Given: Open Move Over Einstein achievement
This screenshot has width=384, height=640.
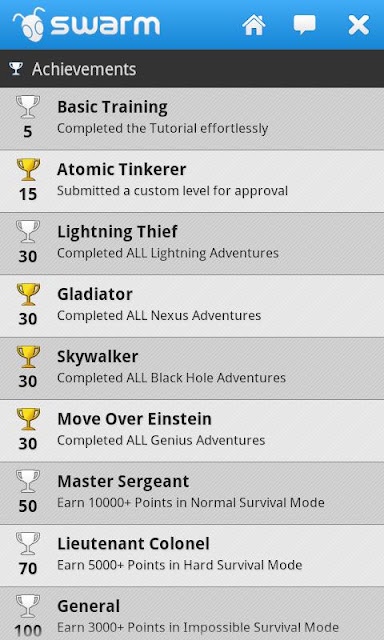Looking at the screenshot, I should click(x=192, y=431).
